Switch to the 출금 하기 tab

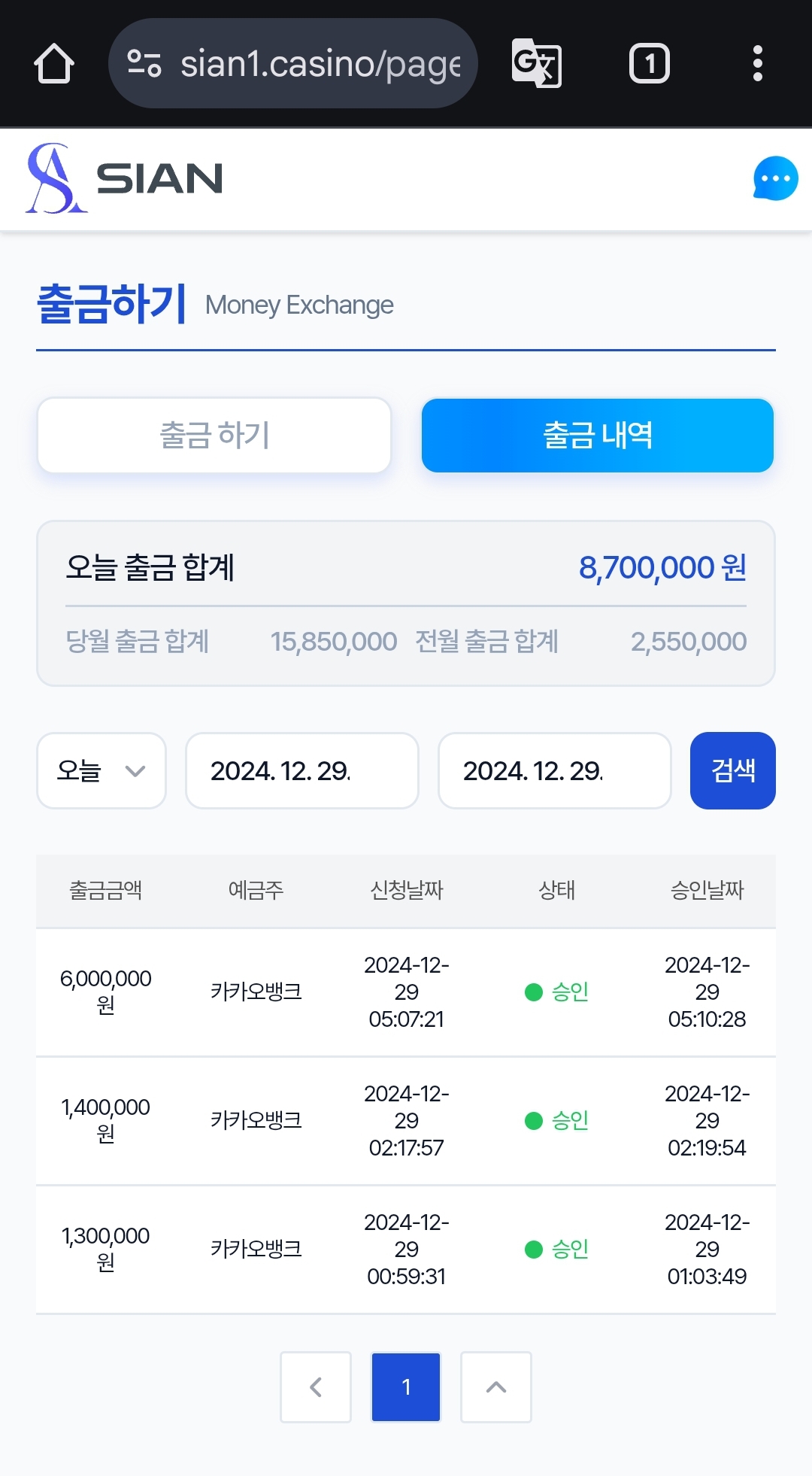[x=214, y=436]
